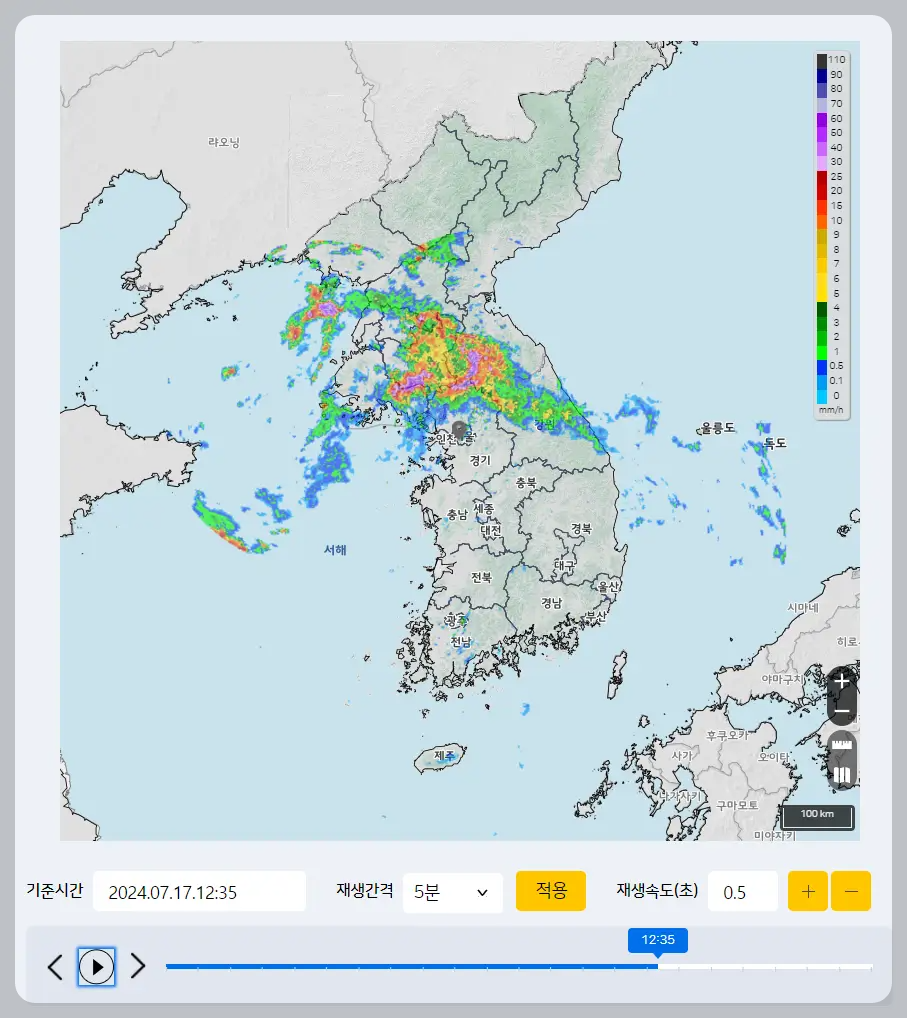907x1018 pixels.
Task: Click the yellow 적용 apply button
Action: click(x=550, y=891)
